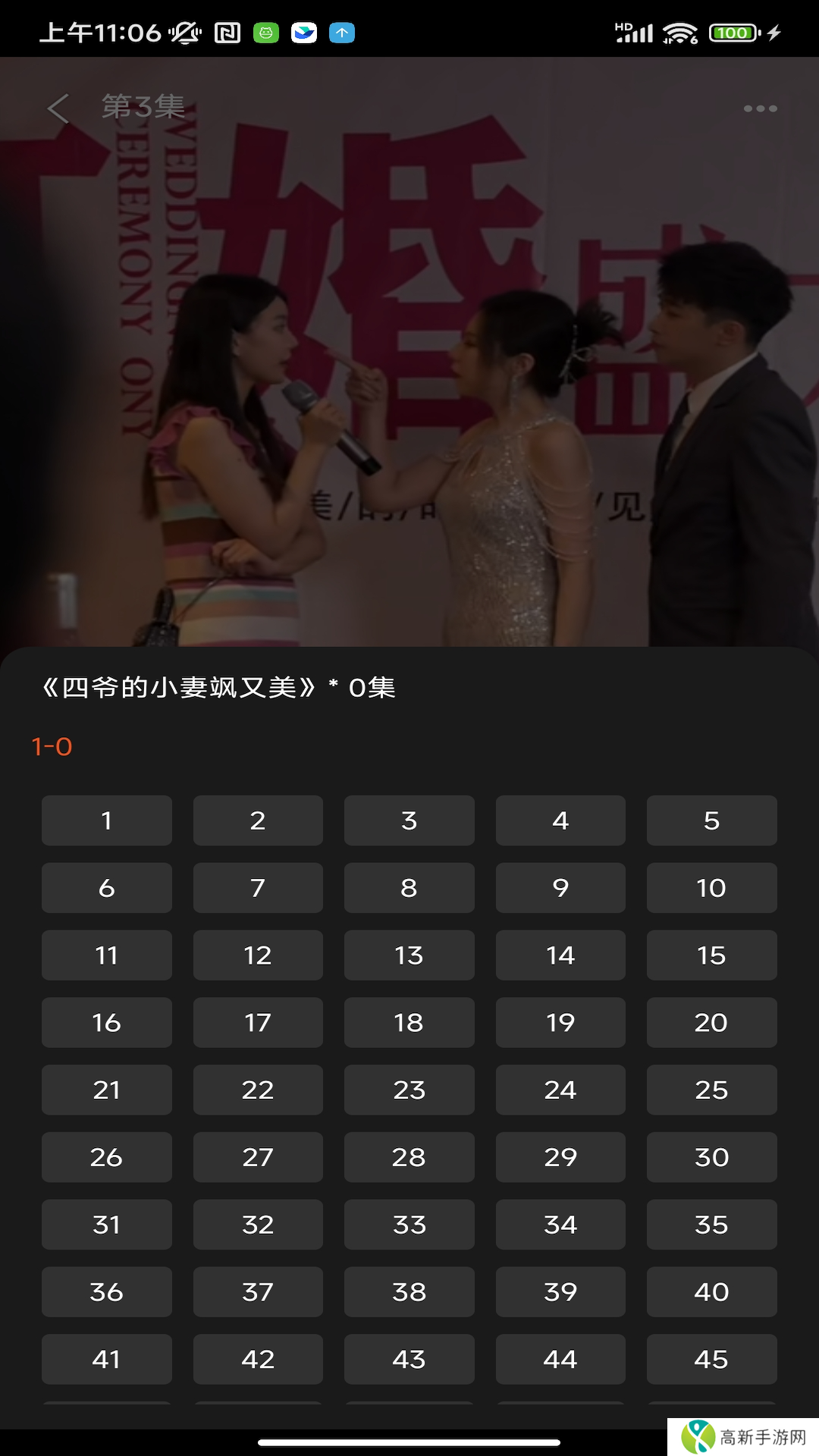
Task: Select the 1-0 episode range tab
Action: tap(52, 747)
